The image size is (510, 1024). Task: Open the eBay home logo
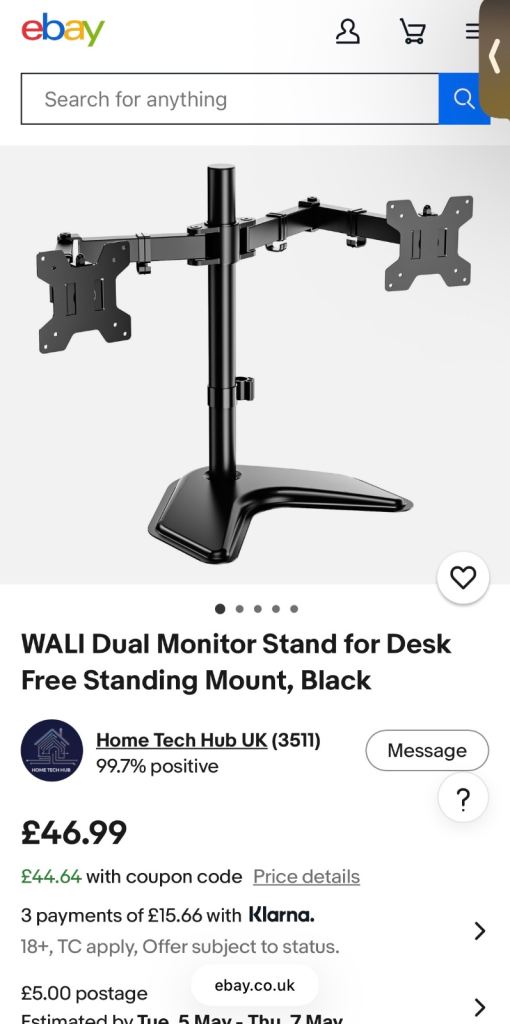click(63, 30)
